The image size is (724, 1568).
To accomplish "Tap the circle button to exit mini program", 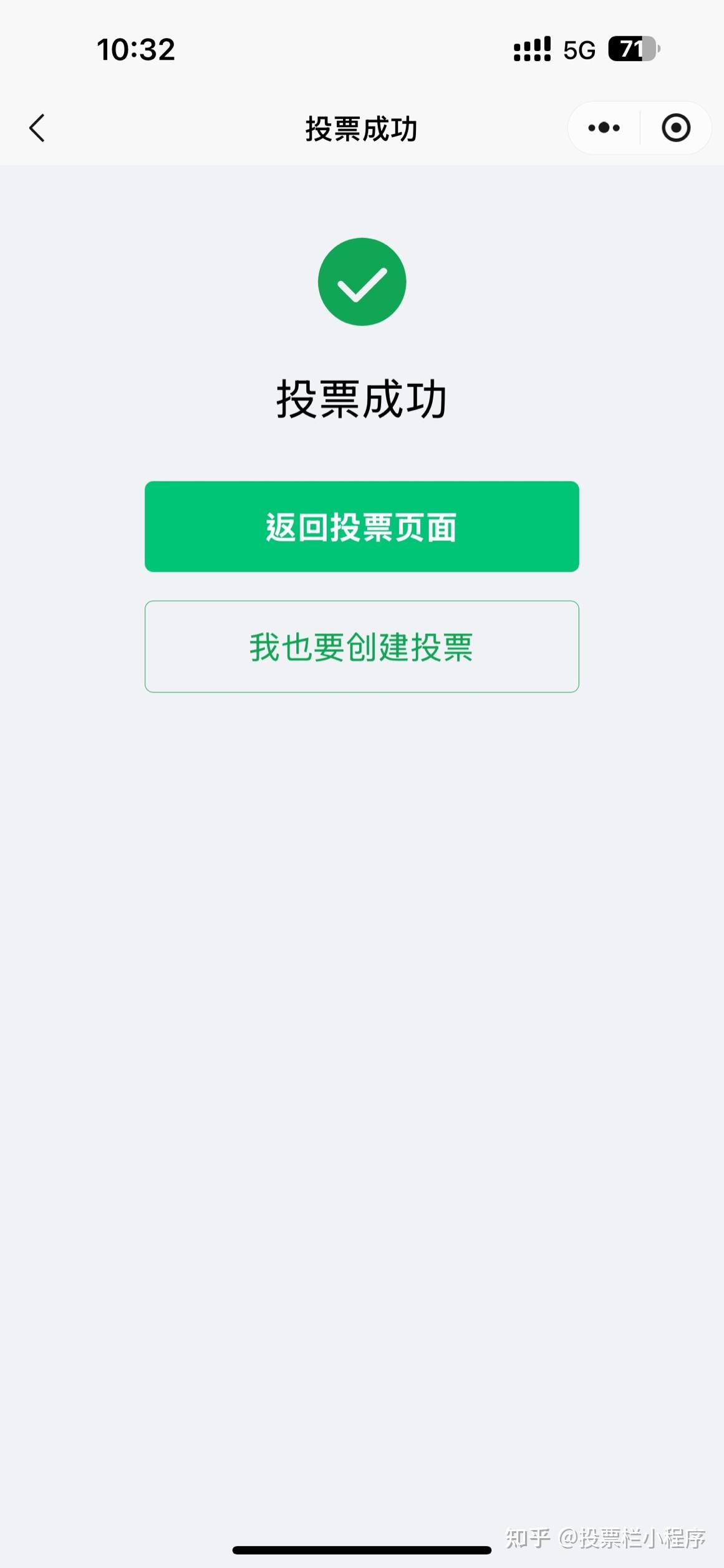I will click(x=676, y=128).
